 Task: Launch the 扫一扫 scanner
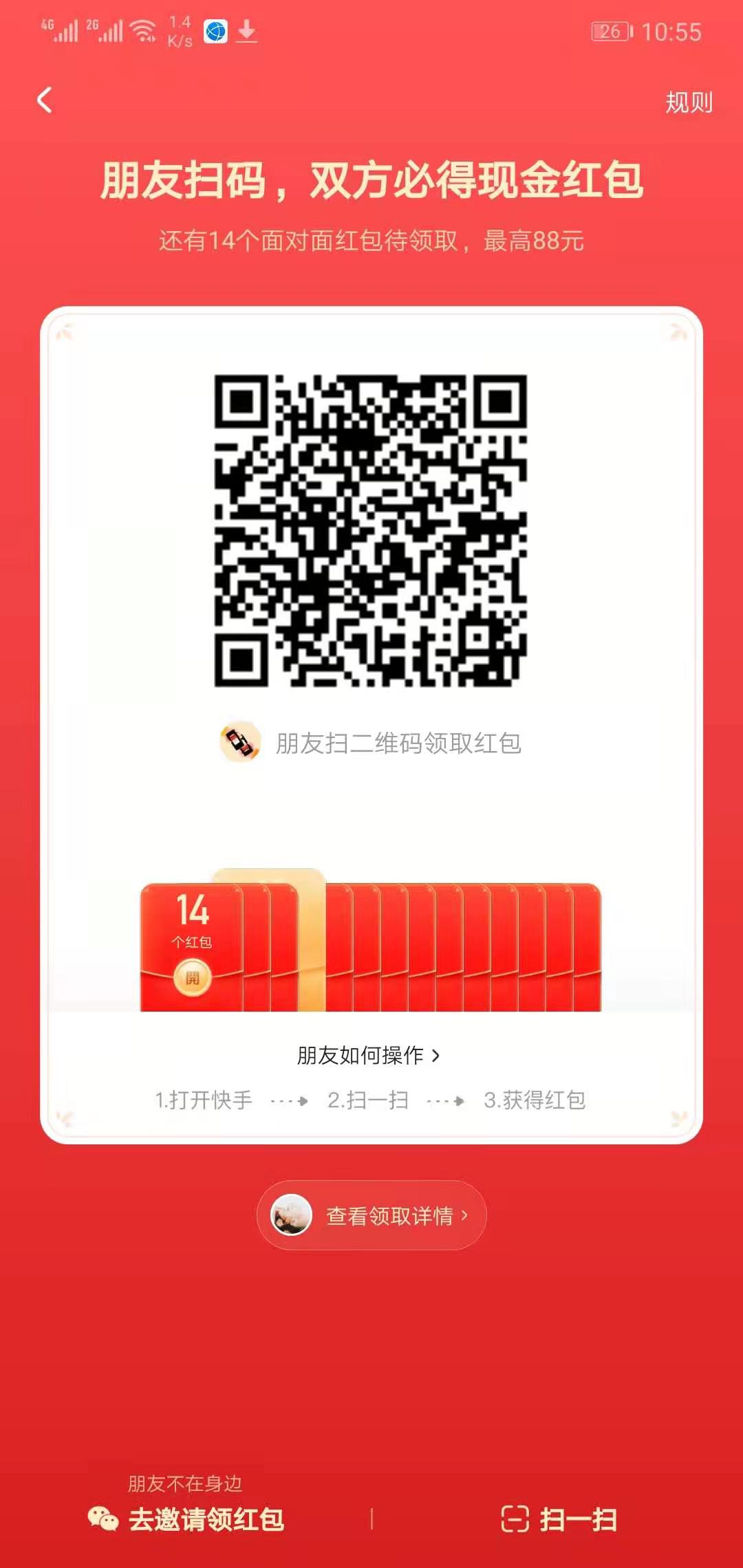tap(559, 1518)
